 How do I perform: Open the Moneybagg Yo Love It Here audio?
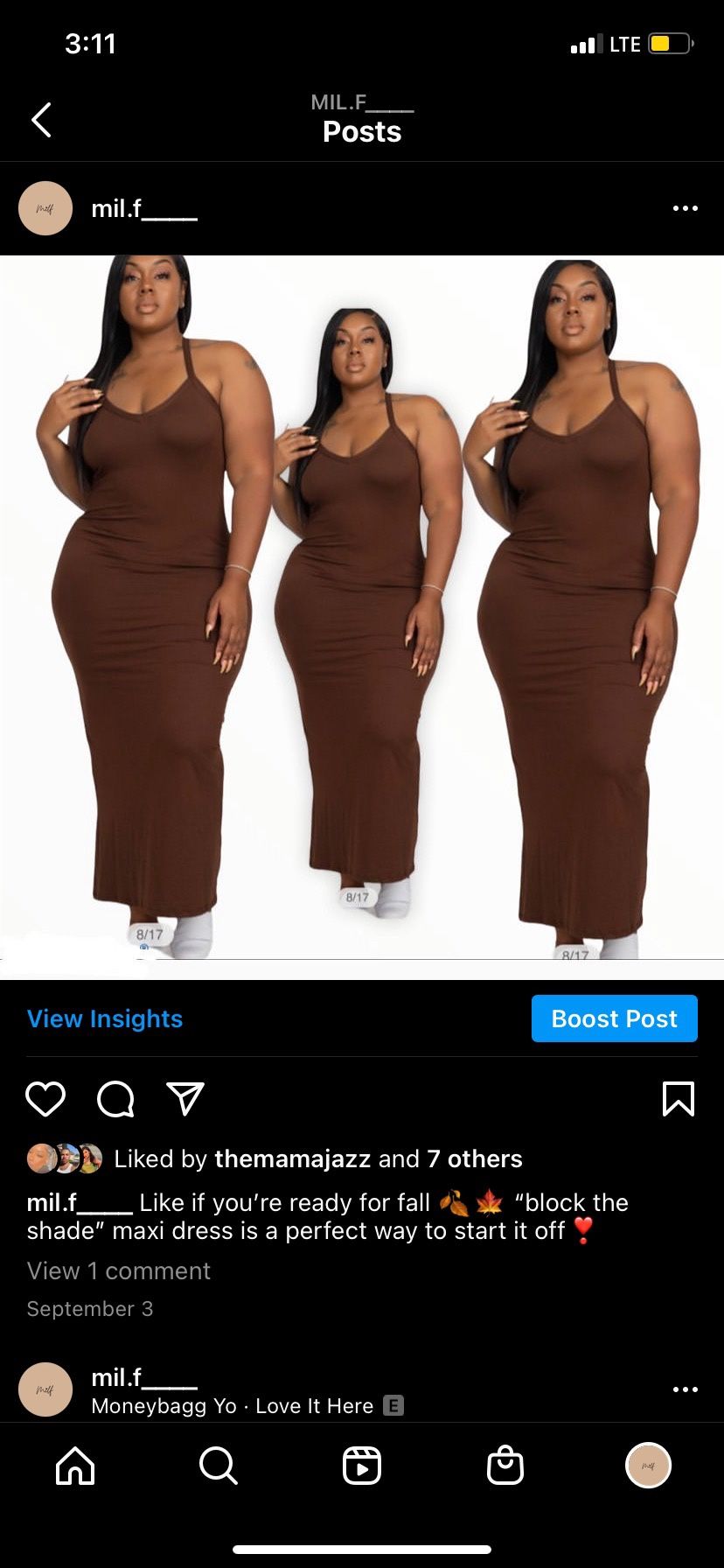pyautogui.click(x=233, y=1406)
